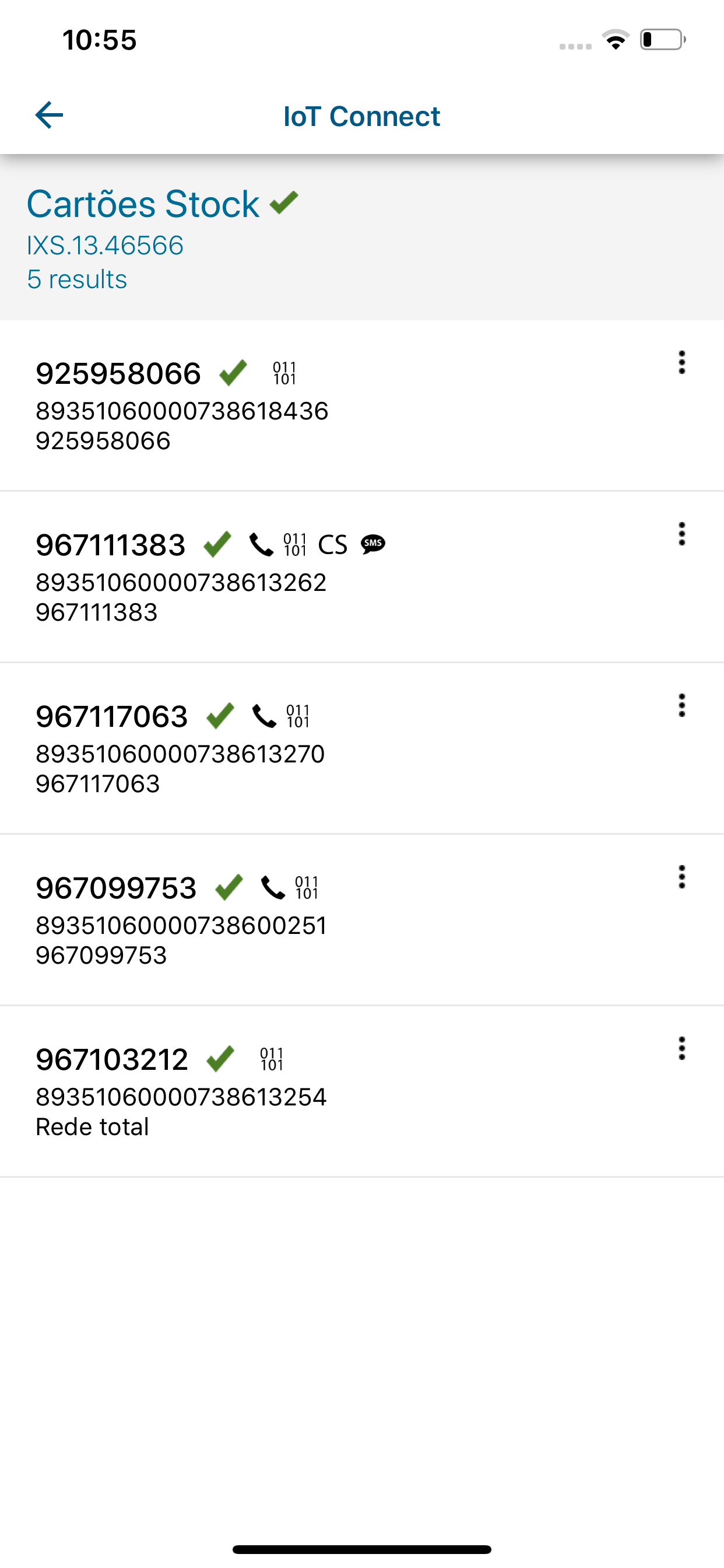Tap the SMS bubble icon on 967111383
The height and width of the screenshot is (1568, 724).
coord(373,544)
